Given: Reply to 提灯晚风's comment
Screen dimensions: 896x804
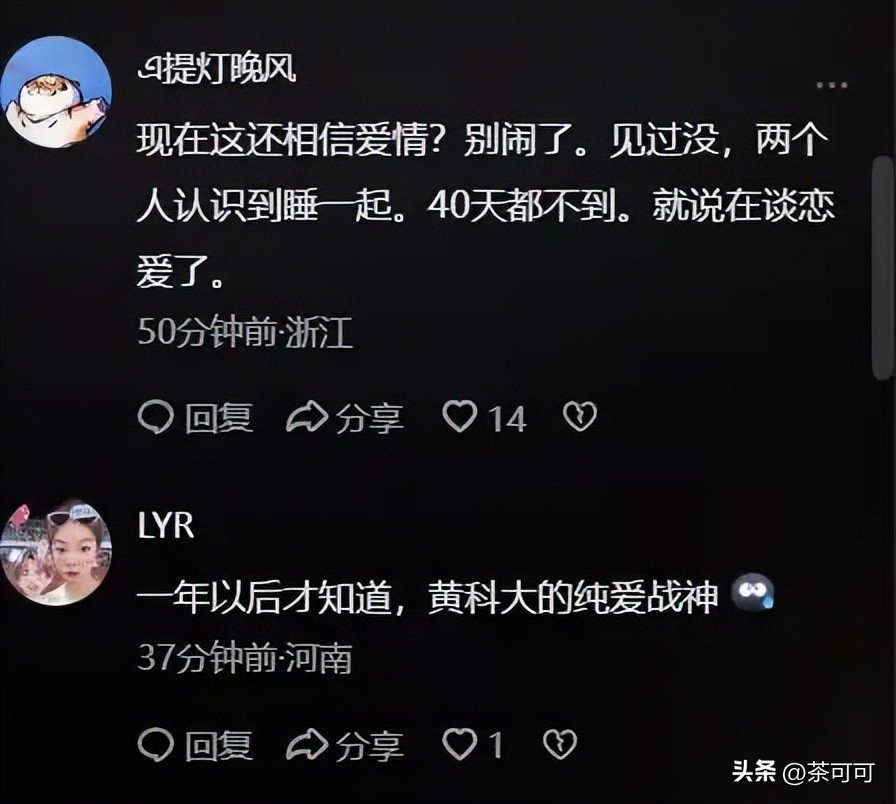Looking at the screenshot, I should click(x=196, y=418).
